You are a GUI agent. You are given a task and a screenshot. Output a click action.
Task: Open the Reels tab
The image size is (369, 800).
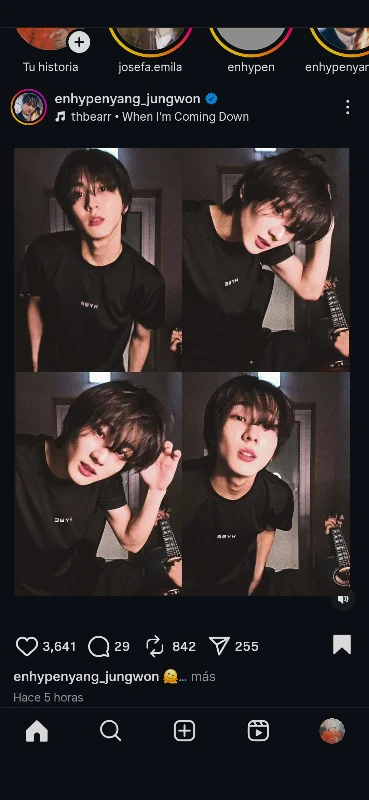(258, 731)
